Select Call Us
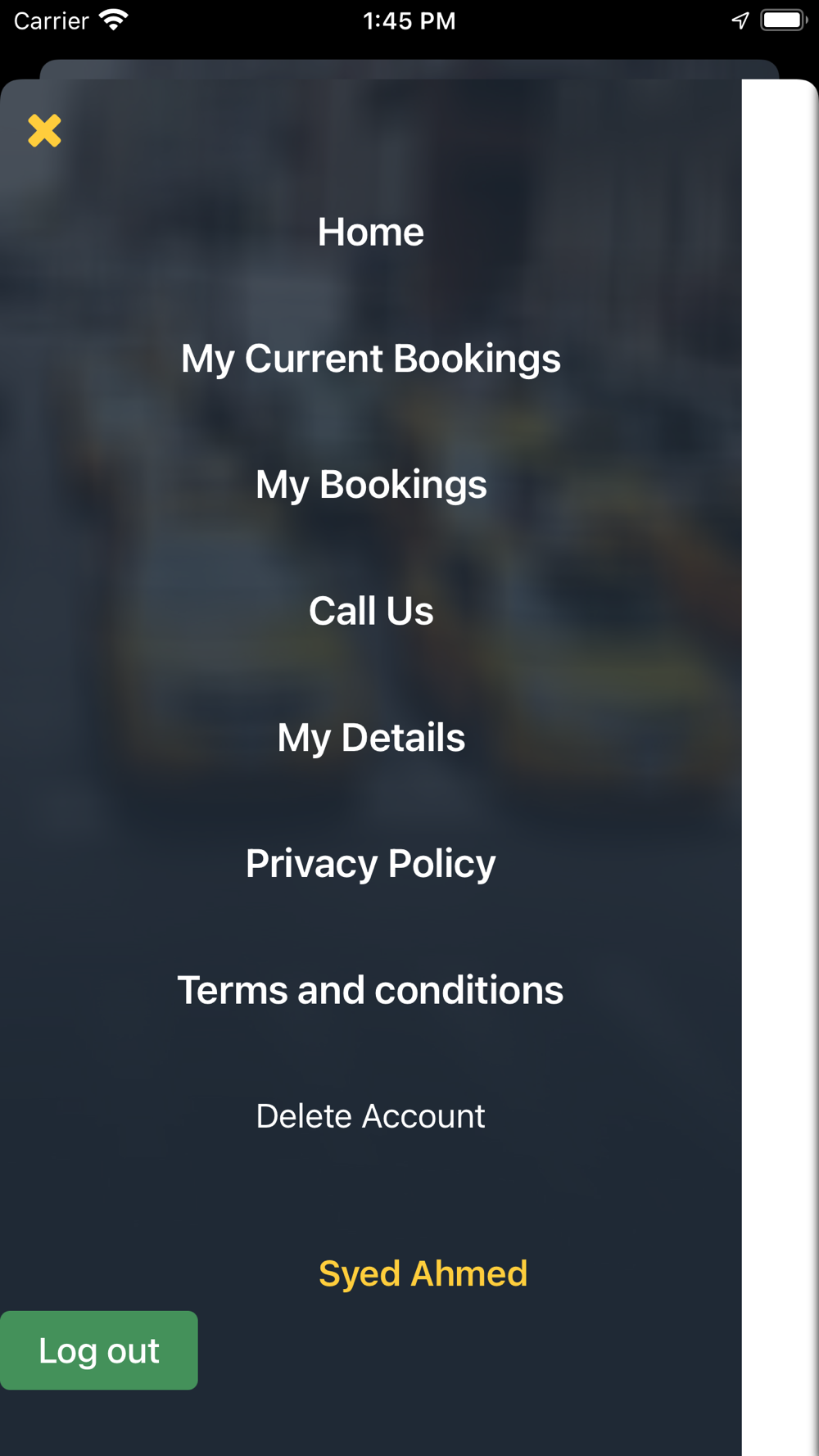819x1456 pixels. click(x=370, y=611)
